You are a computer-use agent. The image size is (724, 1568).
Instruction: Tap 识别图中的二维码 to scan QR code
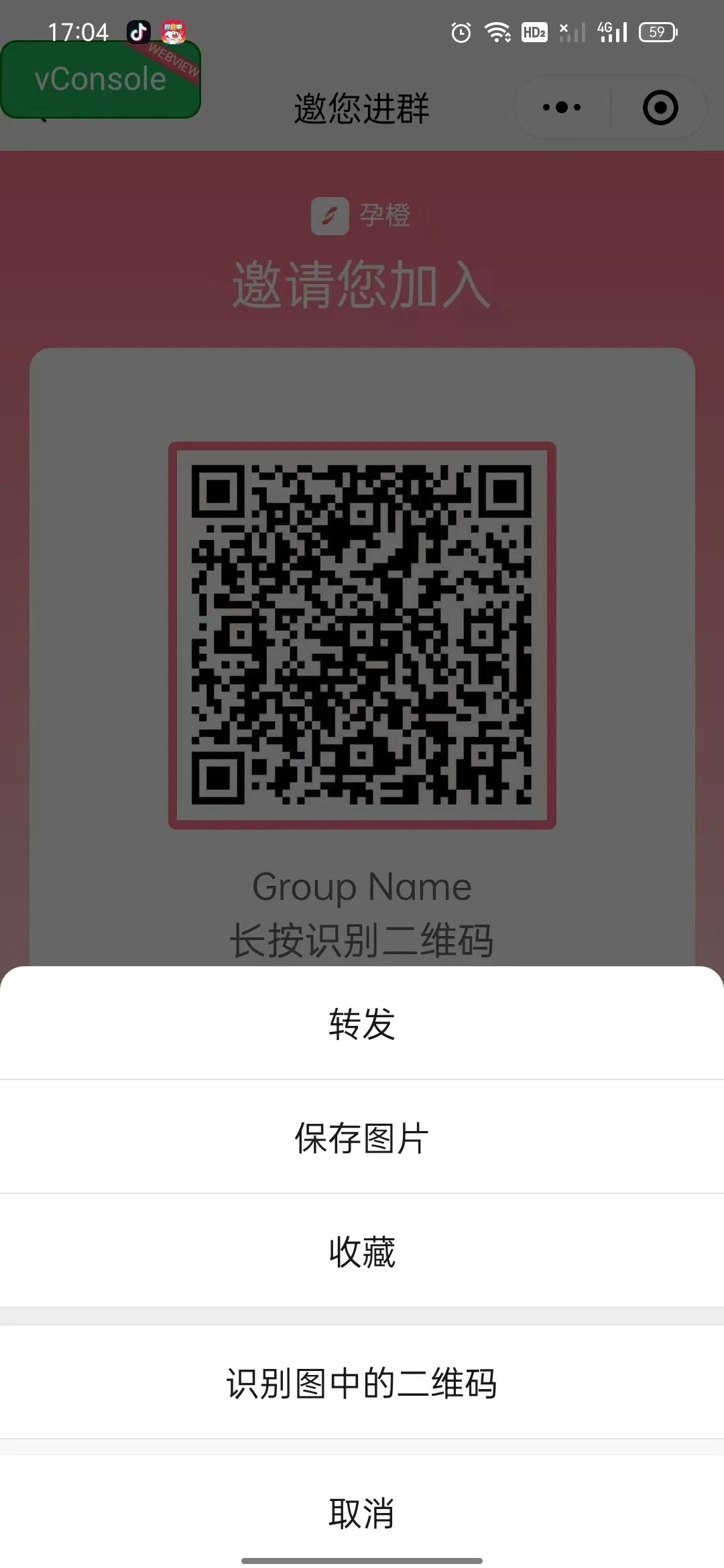tap(362, 1382)
